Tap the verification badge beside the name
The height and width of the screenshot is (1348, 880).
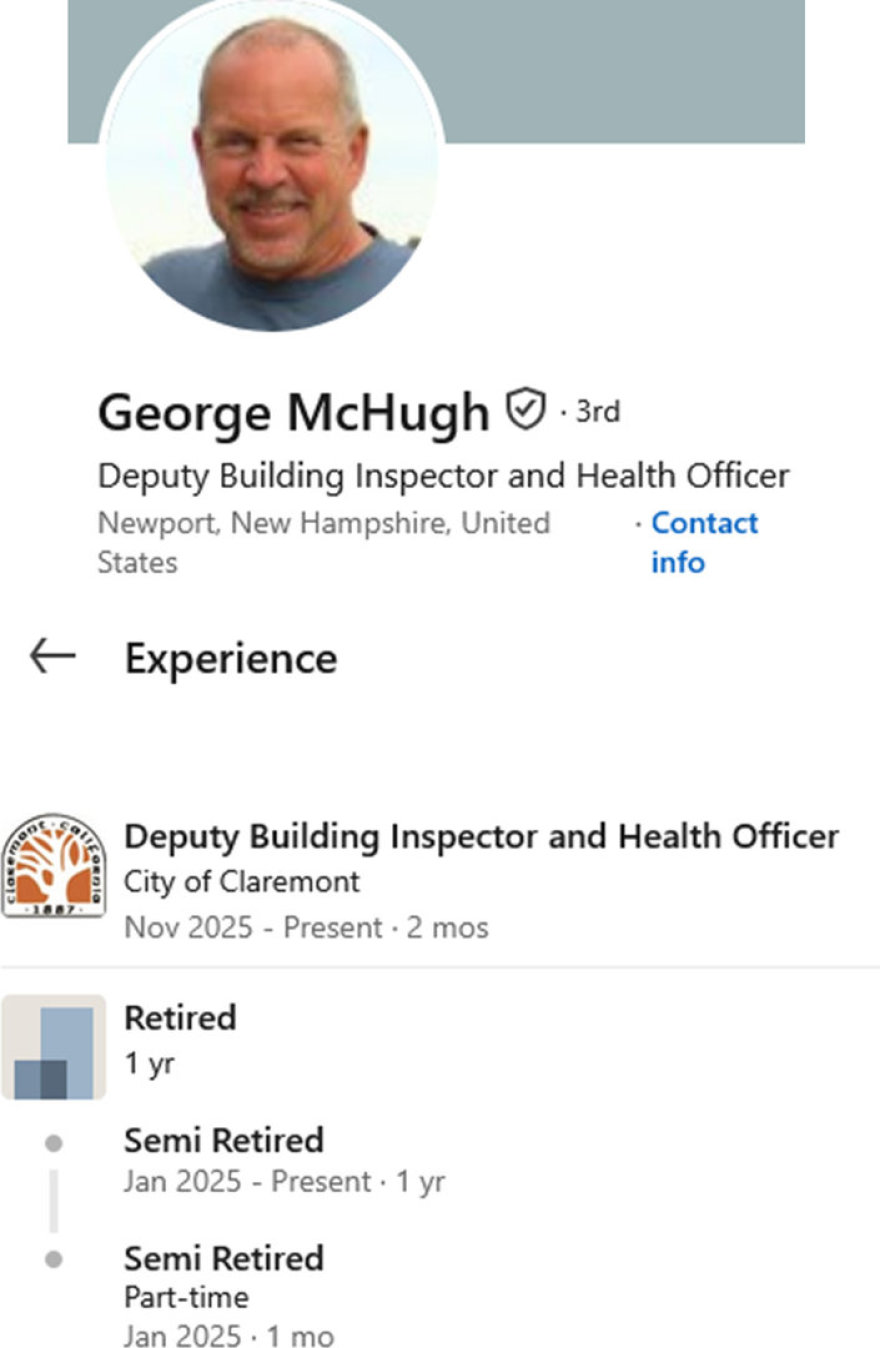[526, 408]
